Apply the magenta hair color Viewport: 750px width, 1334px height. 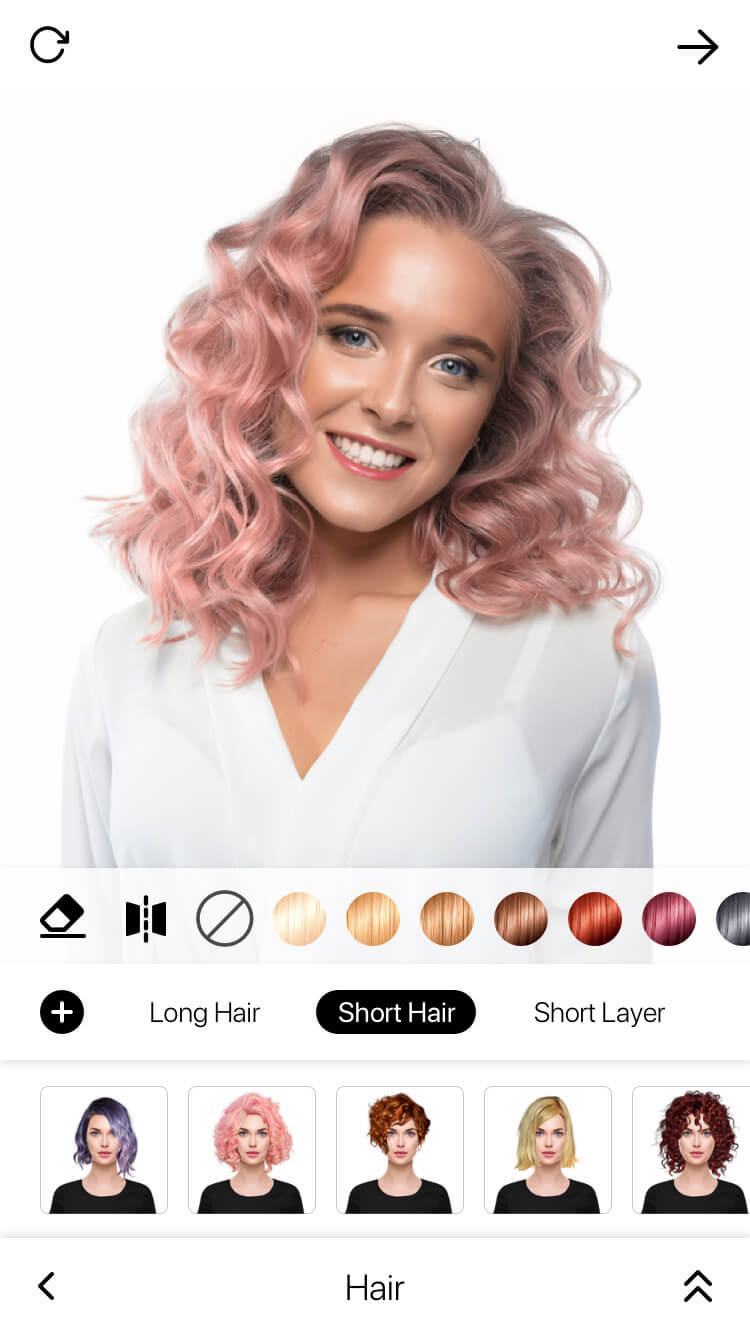[669, 918]
